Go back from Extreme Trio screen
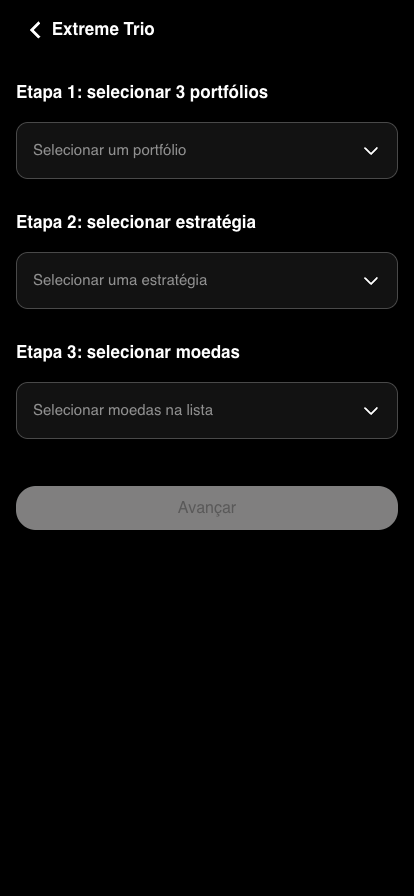The image size is (414, 896). tap(35, 30)
